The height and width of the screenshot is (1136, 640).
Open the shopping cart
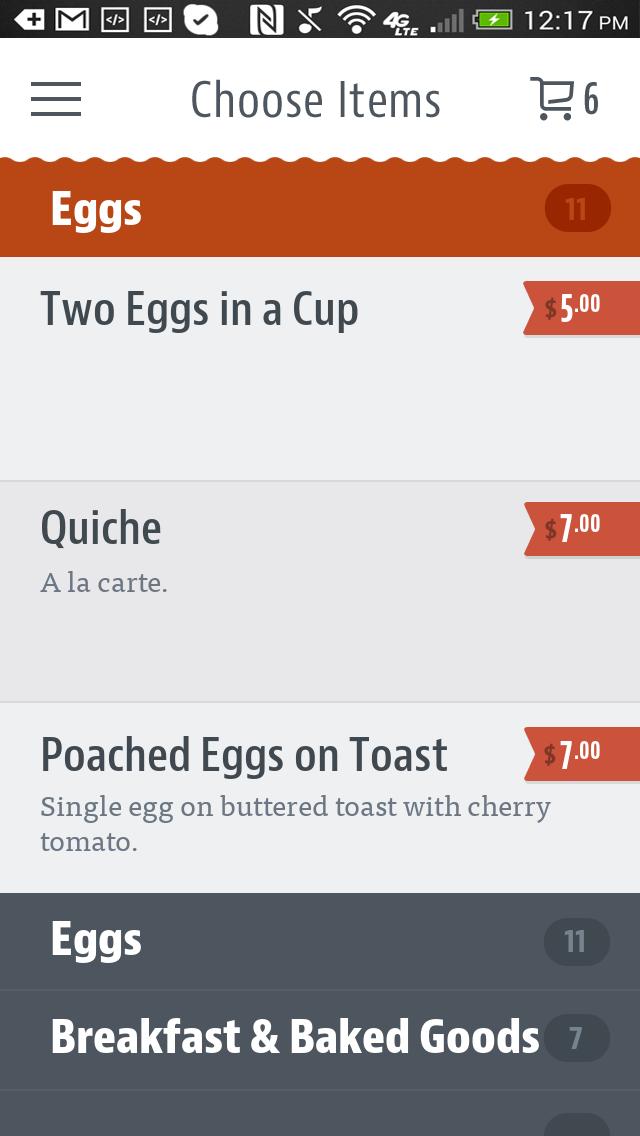pyautogui.click(x=563, y=99)
